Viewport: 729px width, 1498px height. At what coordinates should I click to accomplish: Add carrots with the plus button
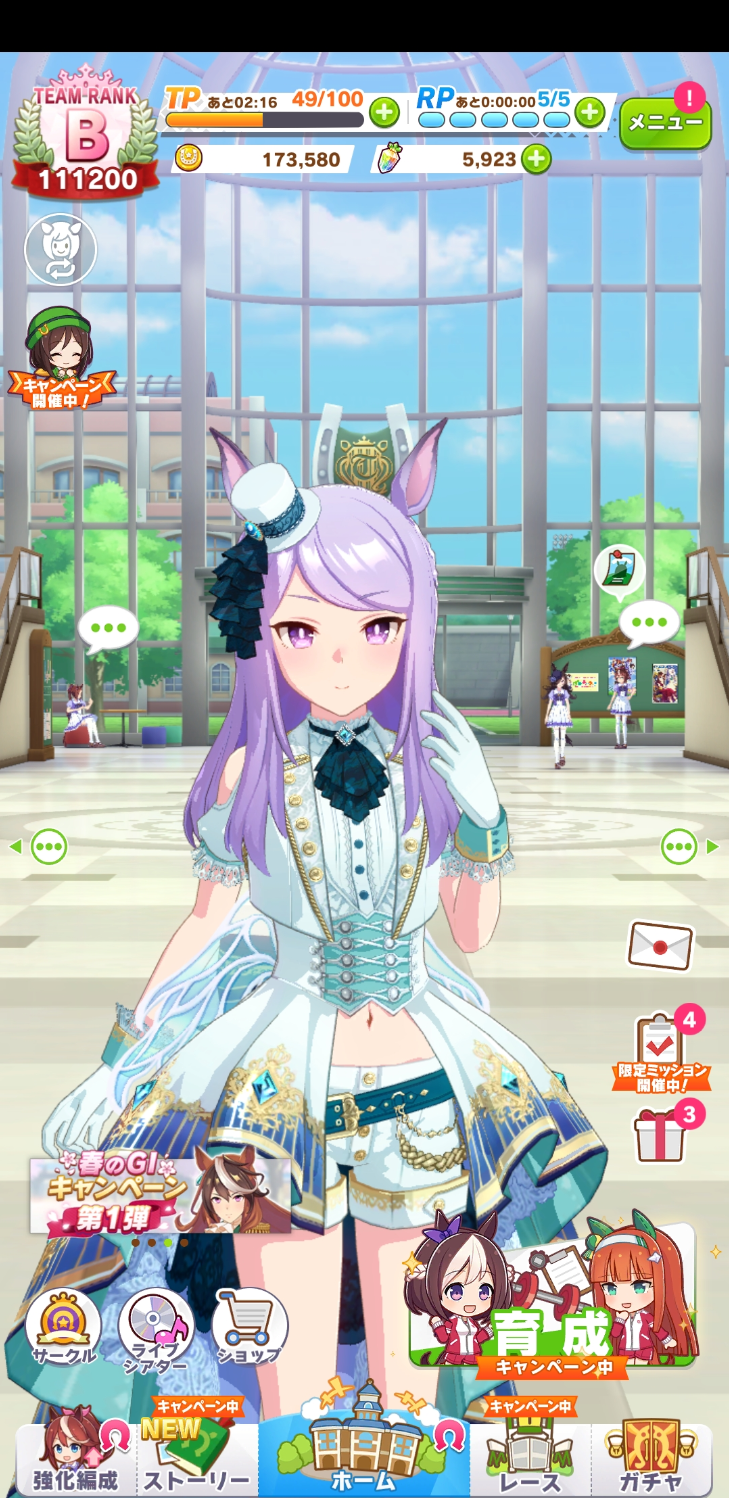tap(537, 159)
